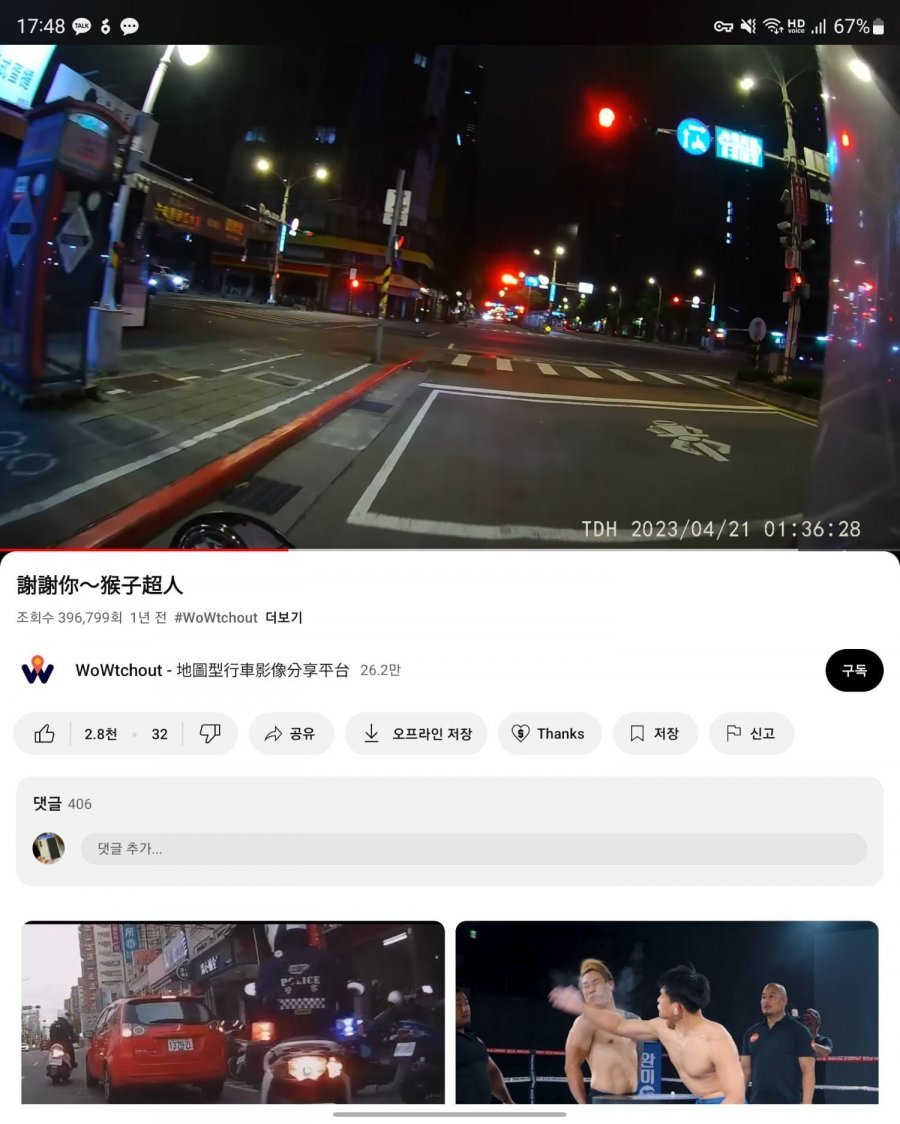The image size is (900, 1124).
Task: Save video offline with 오프라인 저장
Action: pos(416,734)
